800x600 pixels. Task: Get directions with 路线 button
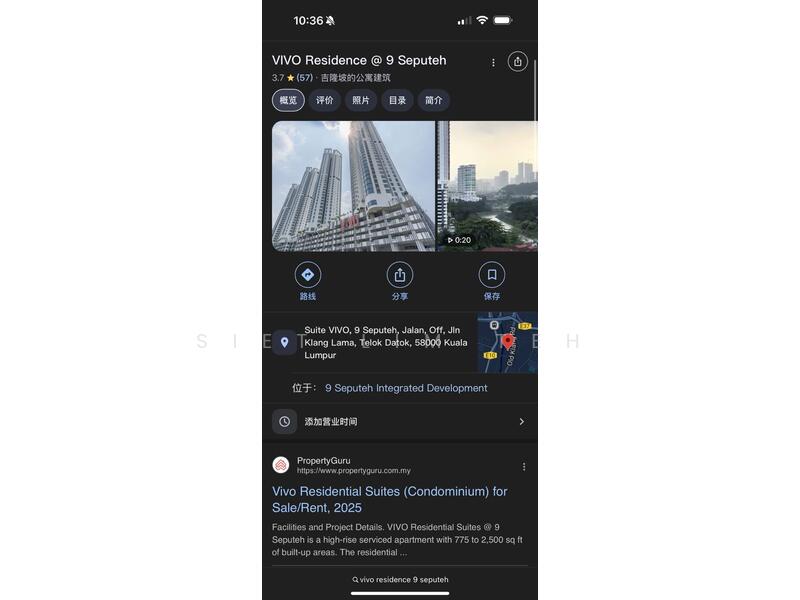pyautogui.click(x=308, y=281)
